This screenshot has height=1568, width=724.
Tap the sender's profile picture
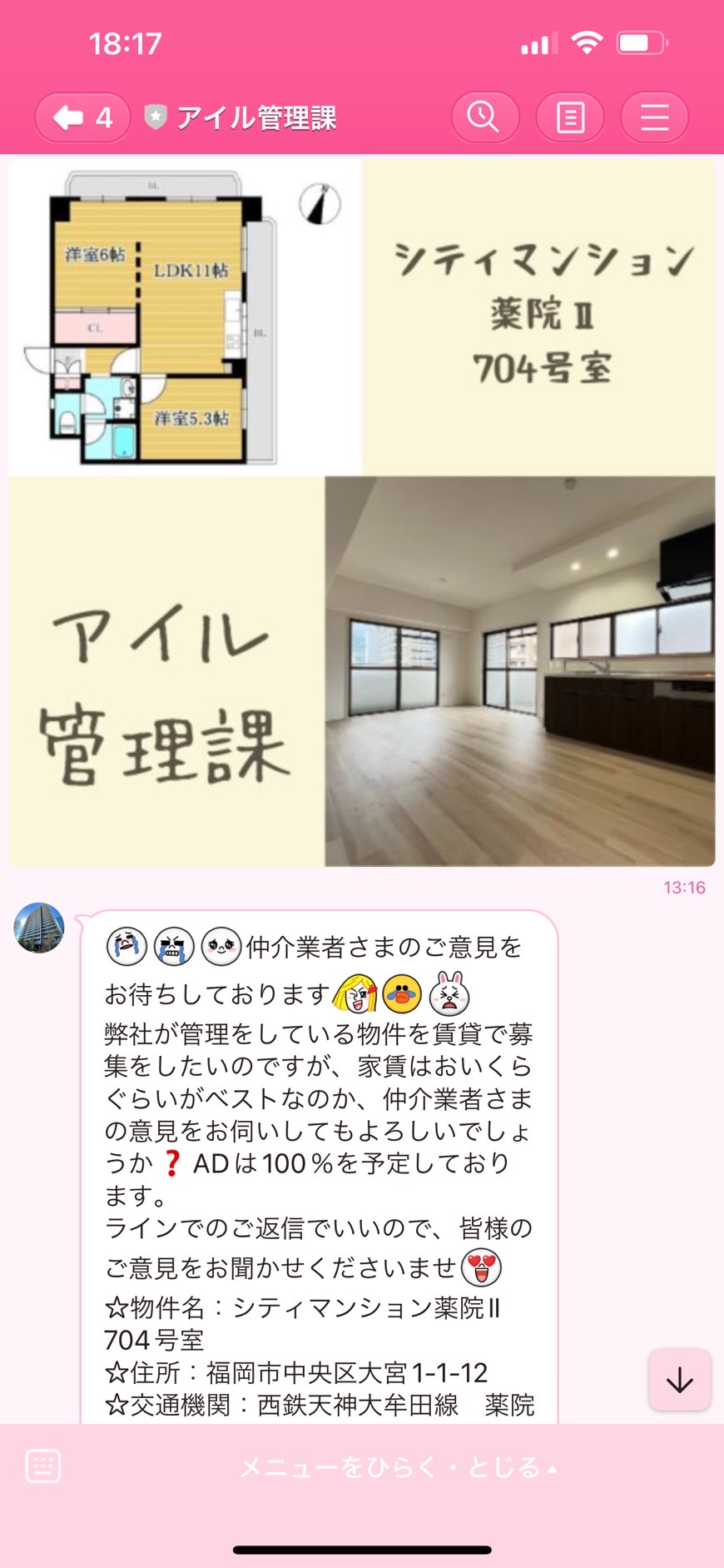[x=39, y=927]
